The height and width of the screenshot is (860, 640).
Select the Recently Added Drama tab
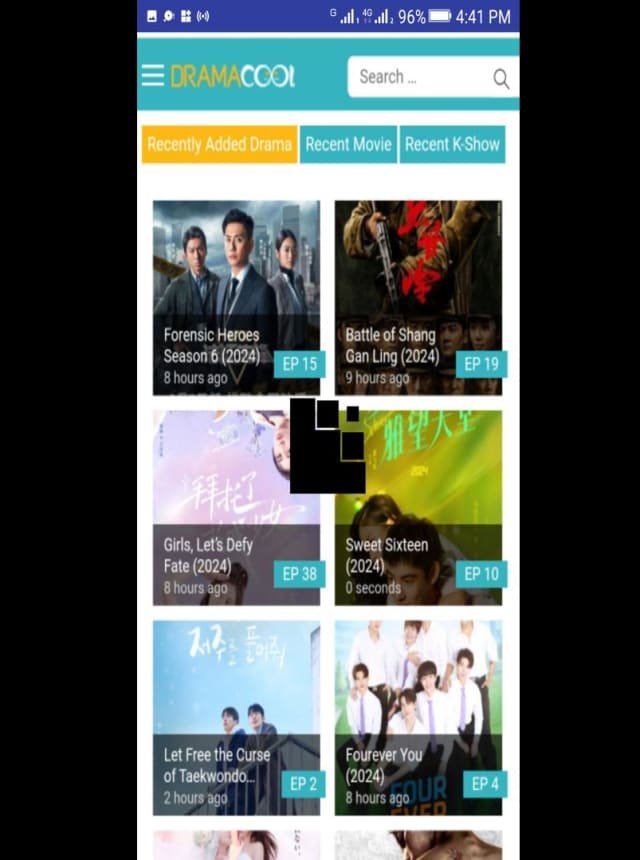pos(219,144)
